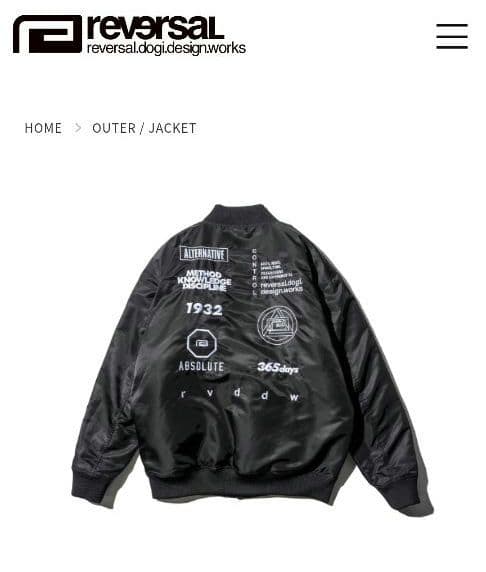486x572 pixels.
Task: View the black bomber jacket product image
Action: click(252, 359)
